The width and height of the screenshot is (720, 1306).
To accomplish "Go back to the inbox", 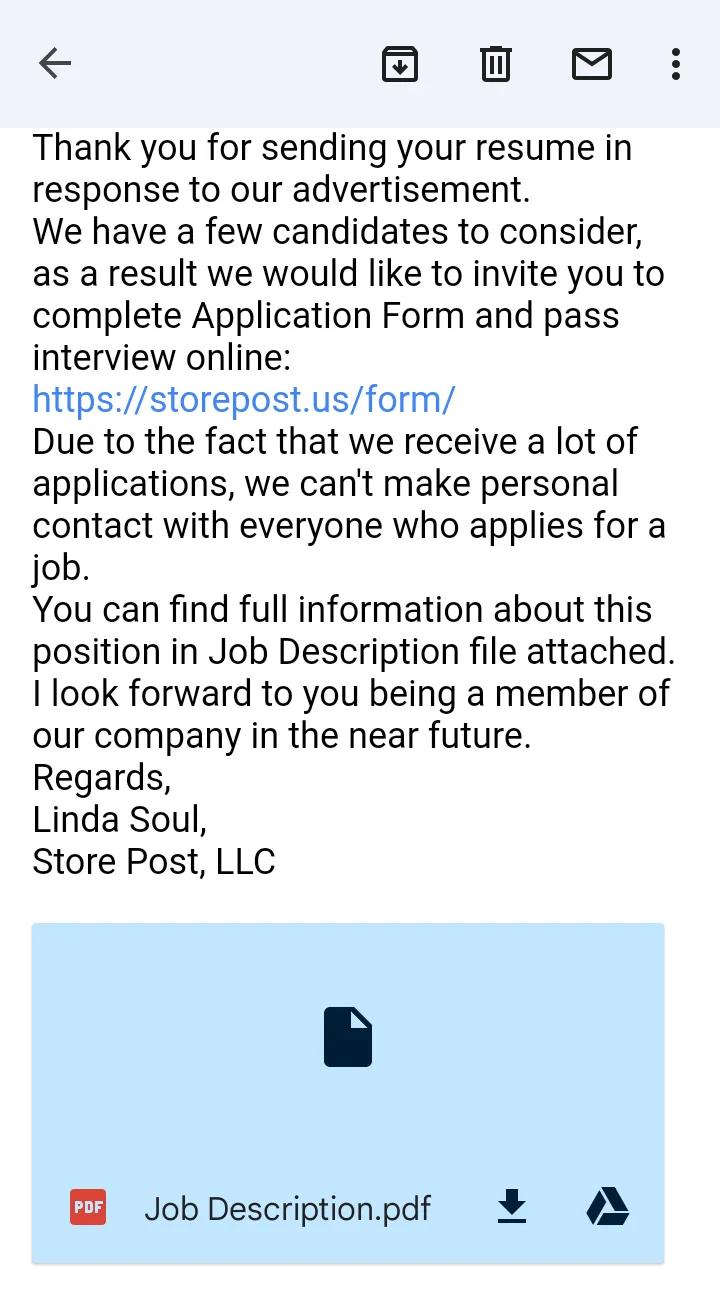I will pyautogui.click(x=55, y=64).
